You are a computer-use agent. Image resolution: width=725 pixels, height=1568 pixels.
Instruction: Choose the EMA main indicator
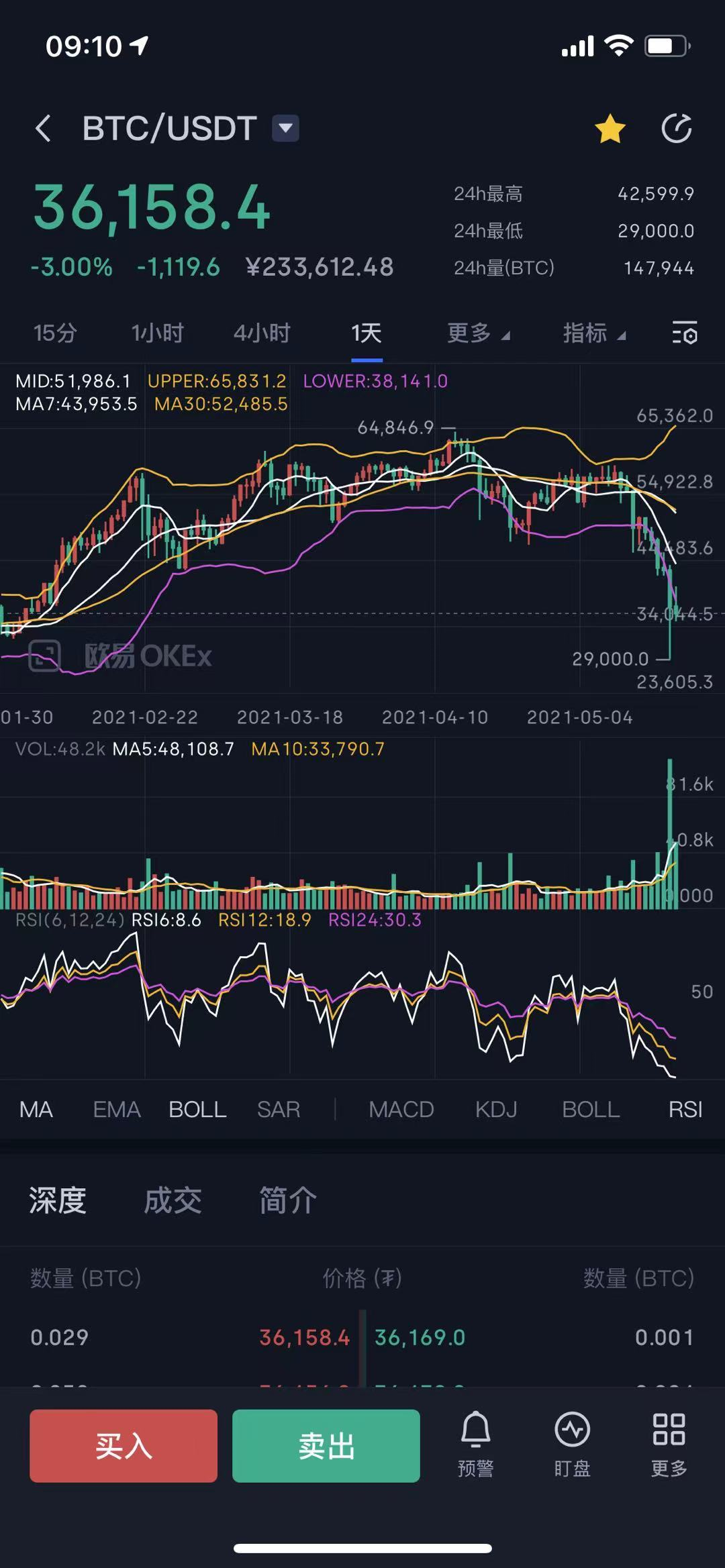pyautogui.click(x=117, y=1110)
